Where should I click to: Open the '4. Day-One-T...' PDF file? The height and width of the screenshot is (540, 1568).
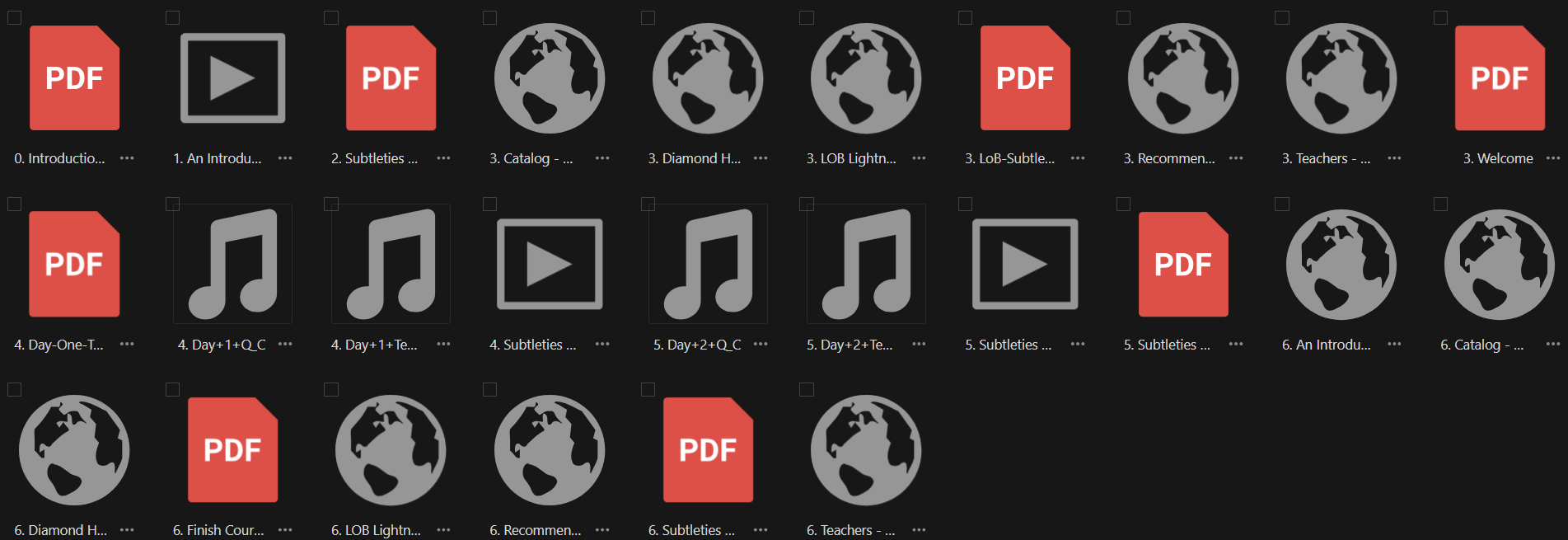point(74,264)
